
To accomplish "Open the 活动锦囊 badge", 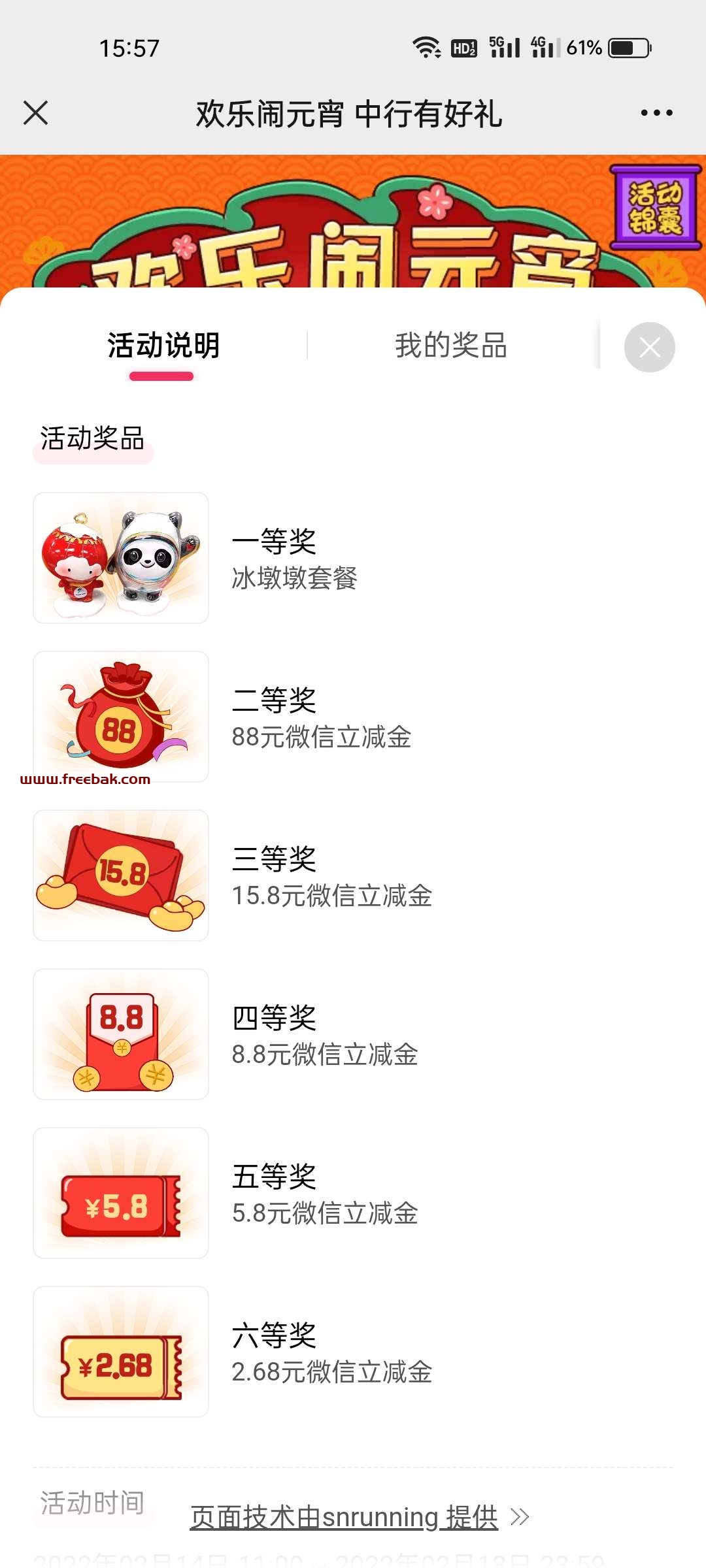I will (656, 207).
